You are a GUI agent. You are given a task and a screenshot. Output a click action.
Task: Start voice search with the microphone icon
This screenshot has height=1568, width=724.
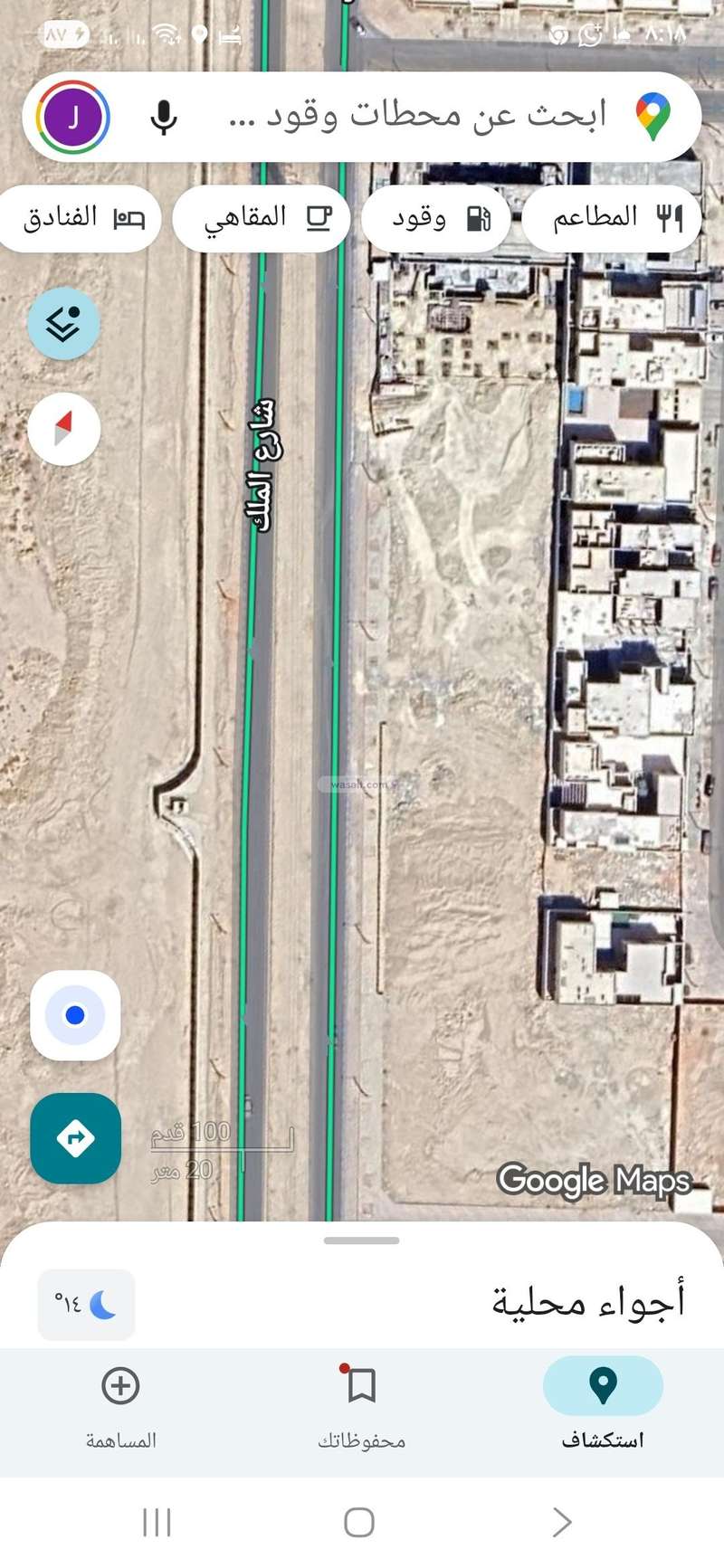pyautogui.click(x=165, y=117)
